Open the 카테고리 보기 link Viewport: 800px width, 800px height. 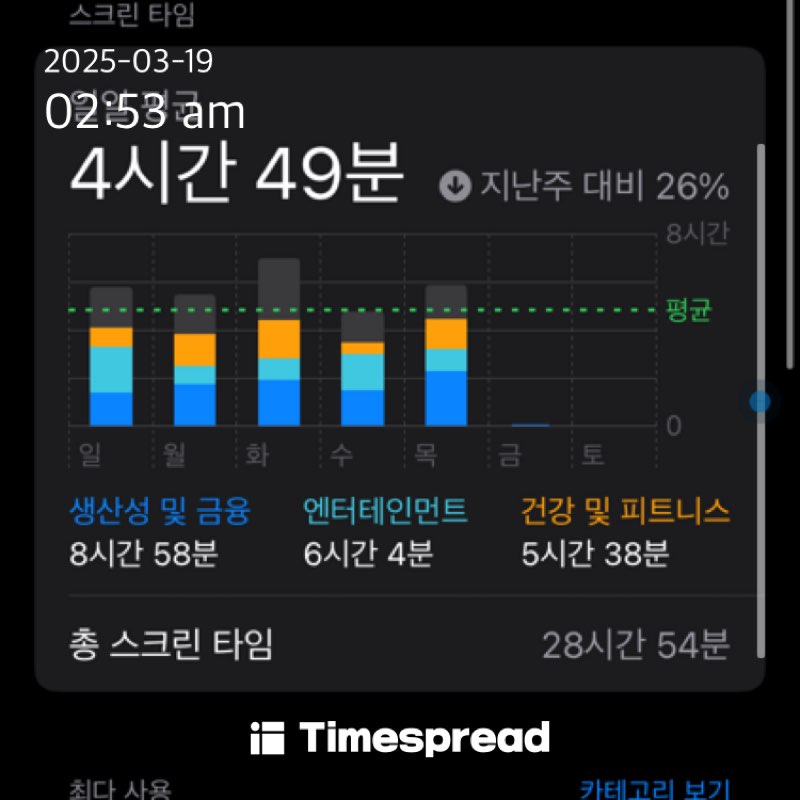[655, 789]
